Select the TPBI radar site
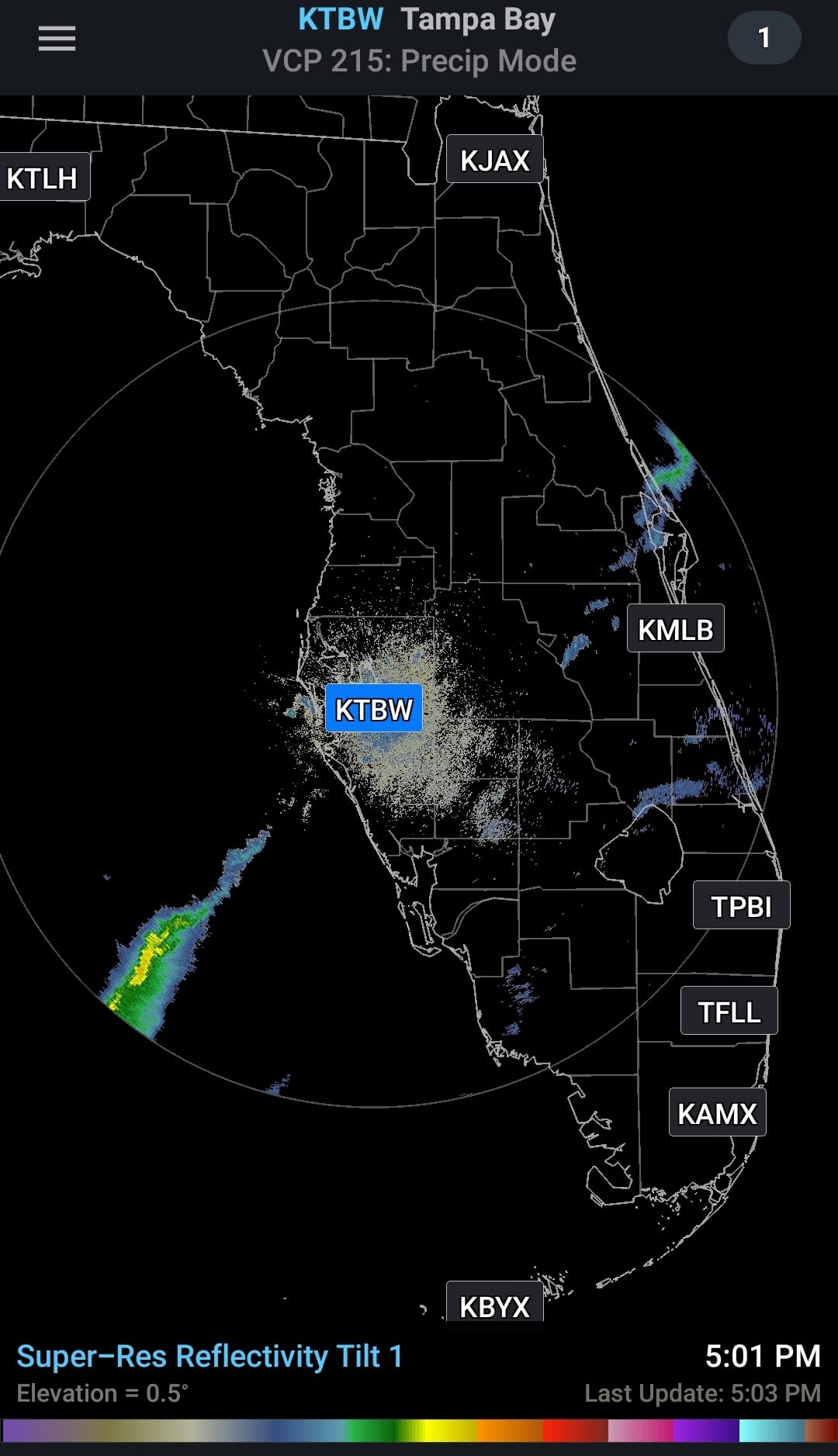This screenshot has width=838, height=1456. pyautogui.click(x=741, y=905)
